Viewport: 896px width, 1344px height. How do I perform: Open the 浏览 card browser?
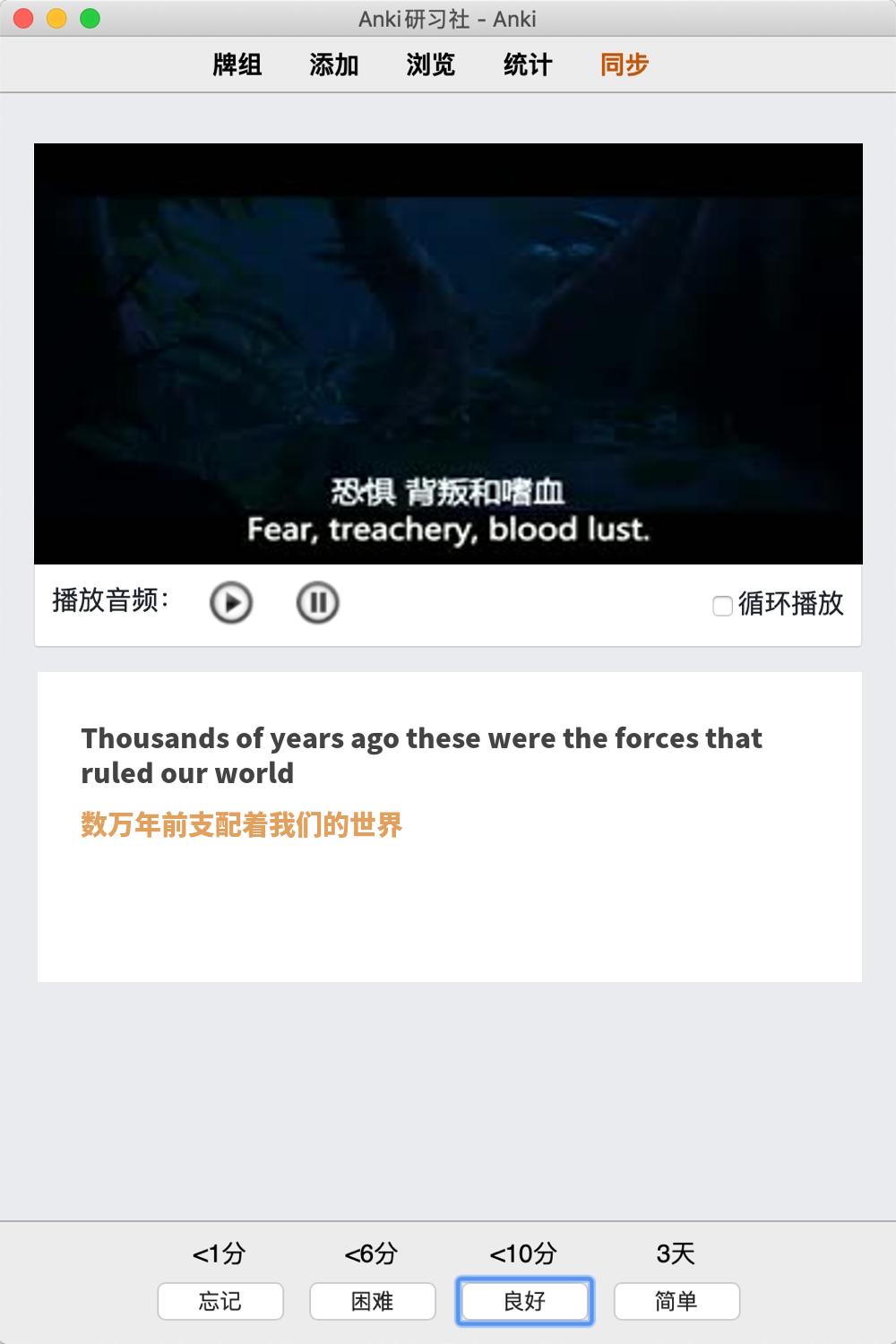click(431, 65)
